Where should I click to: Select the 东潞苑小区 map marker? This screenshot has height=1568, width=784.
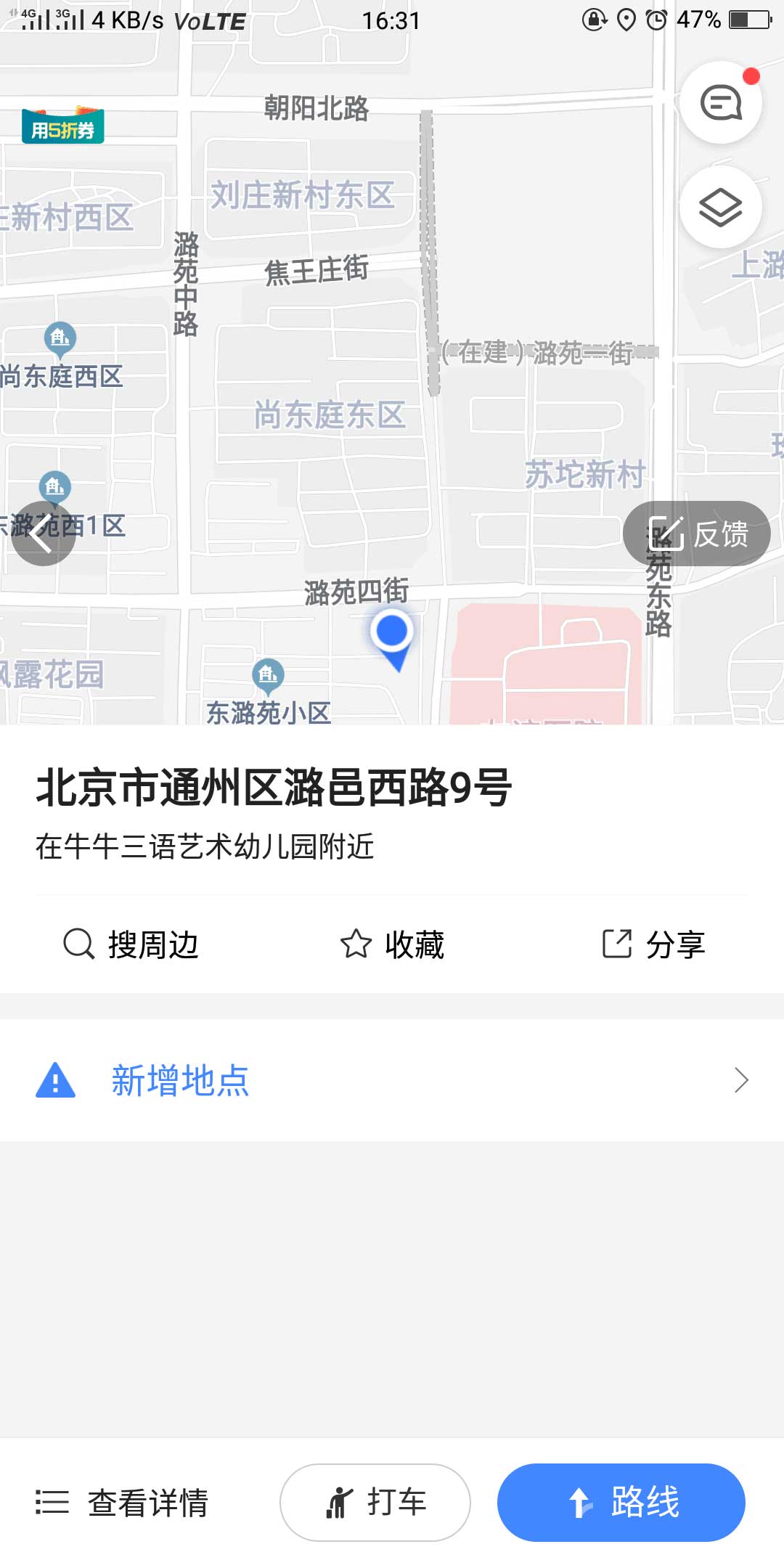click(x=268, y=676)
